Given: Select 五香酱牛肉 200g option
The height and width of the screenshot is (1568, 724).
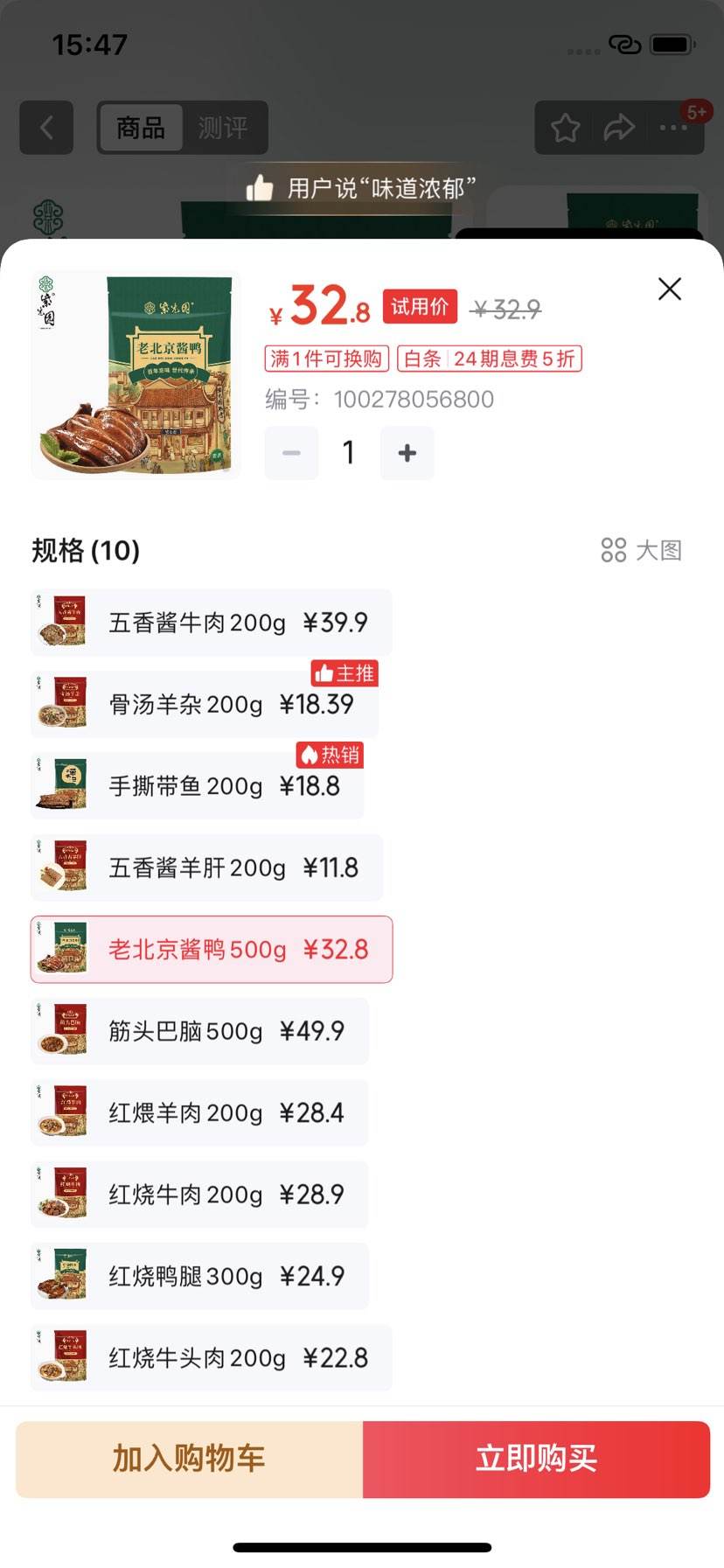Looking at the screenshot, I should [211, 623].
